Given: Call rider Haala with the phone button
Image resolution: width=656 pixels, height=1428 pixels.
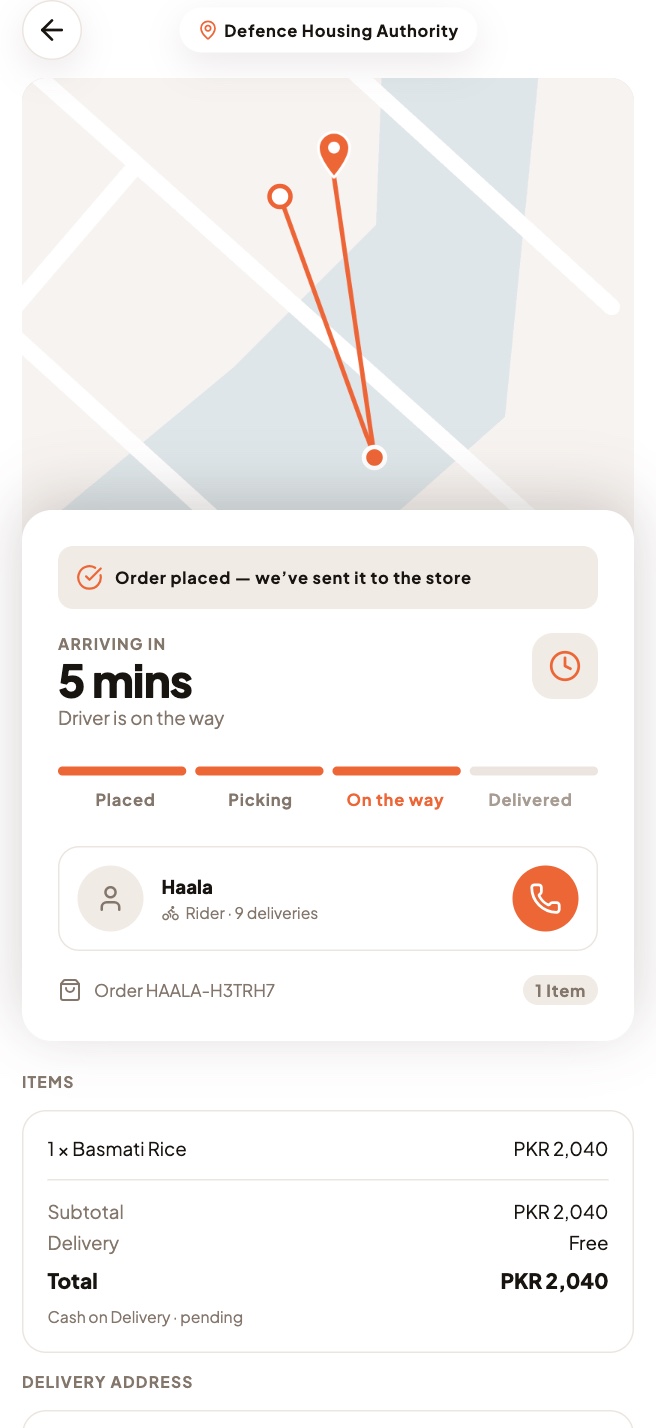Looking at the screenshot, I should point(545,898).
